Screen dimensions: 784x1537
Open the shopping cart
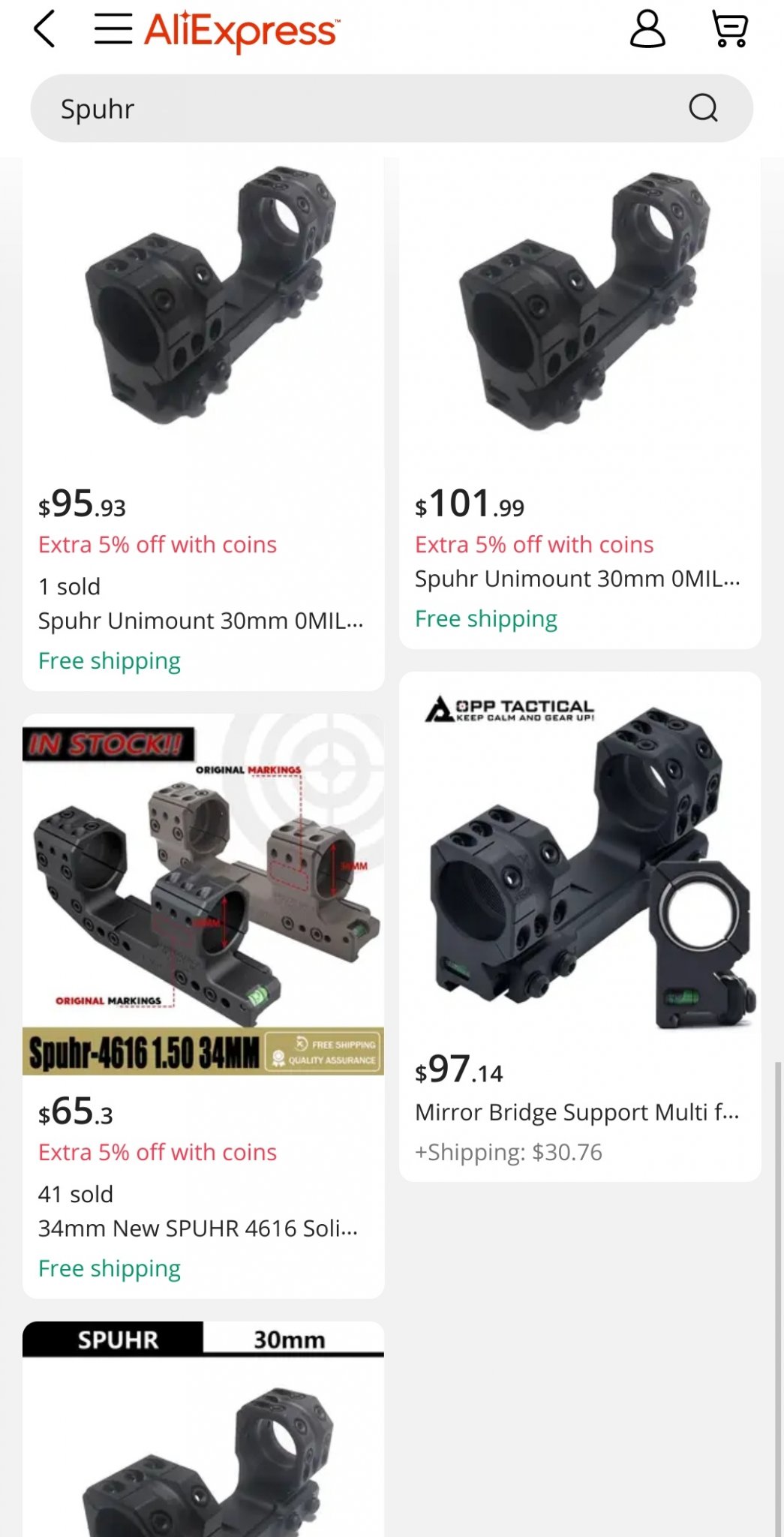(x=729, y=30)
